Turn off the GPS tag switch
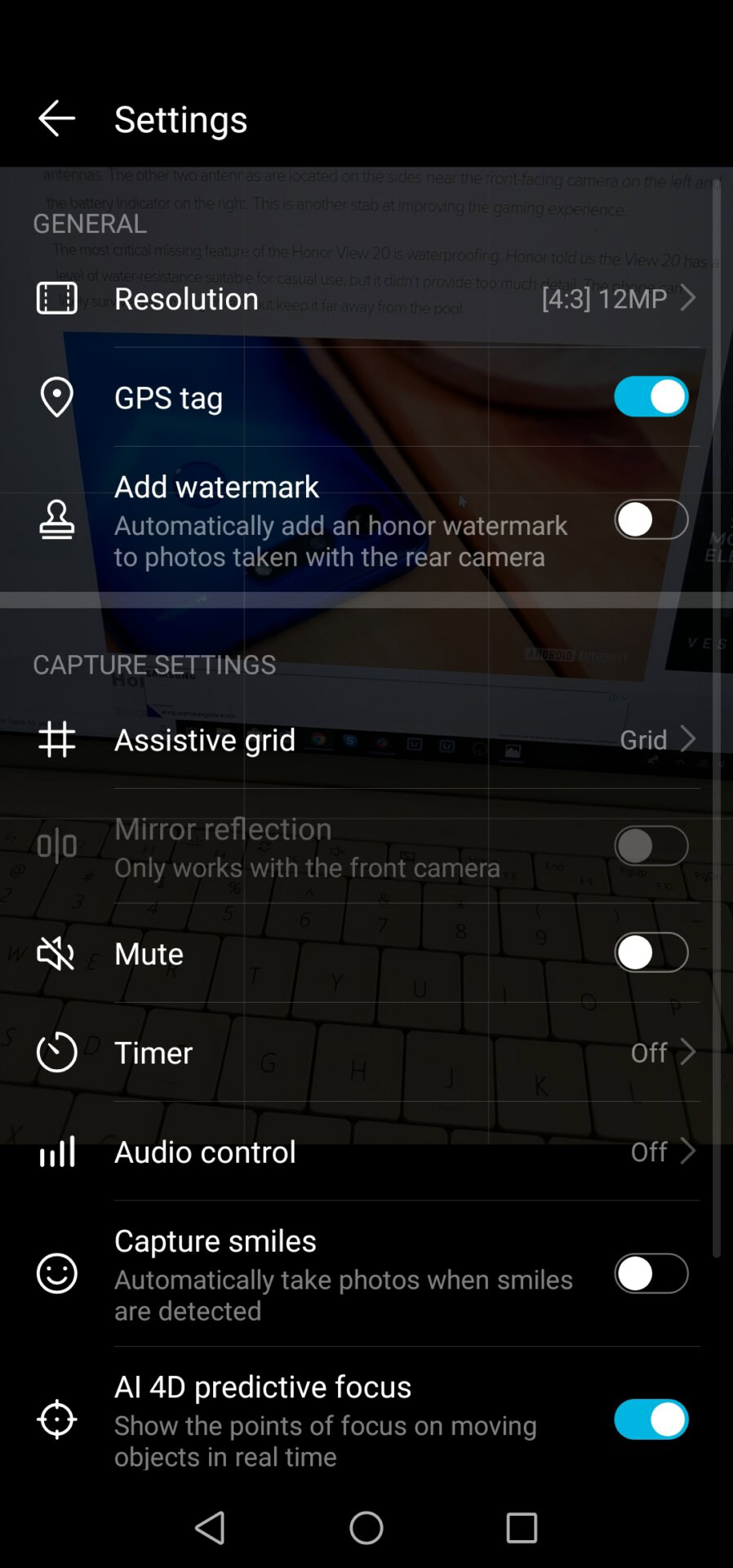The image size is (733, 1568). click(x=651, y=397)
